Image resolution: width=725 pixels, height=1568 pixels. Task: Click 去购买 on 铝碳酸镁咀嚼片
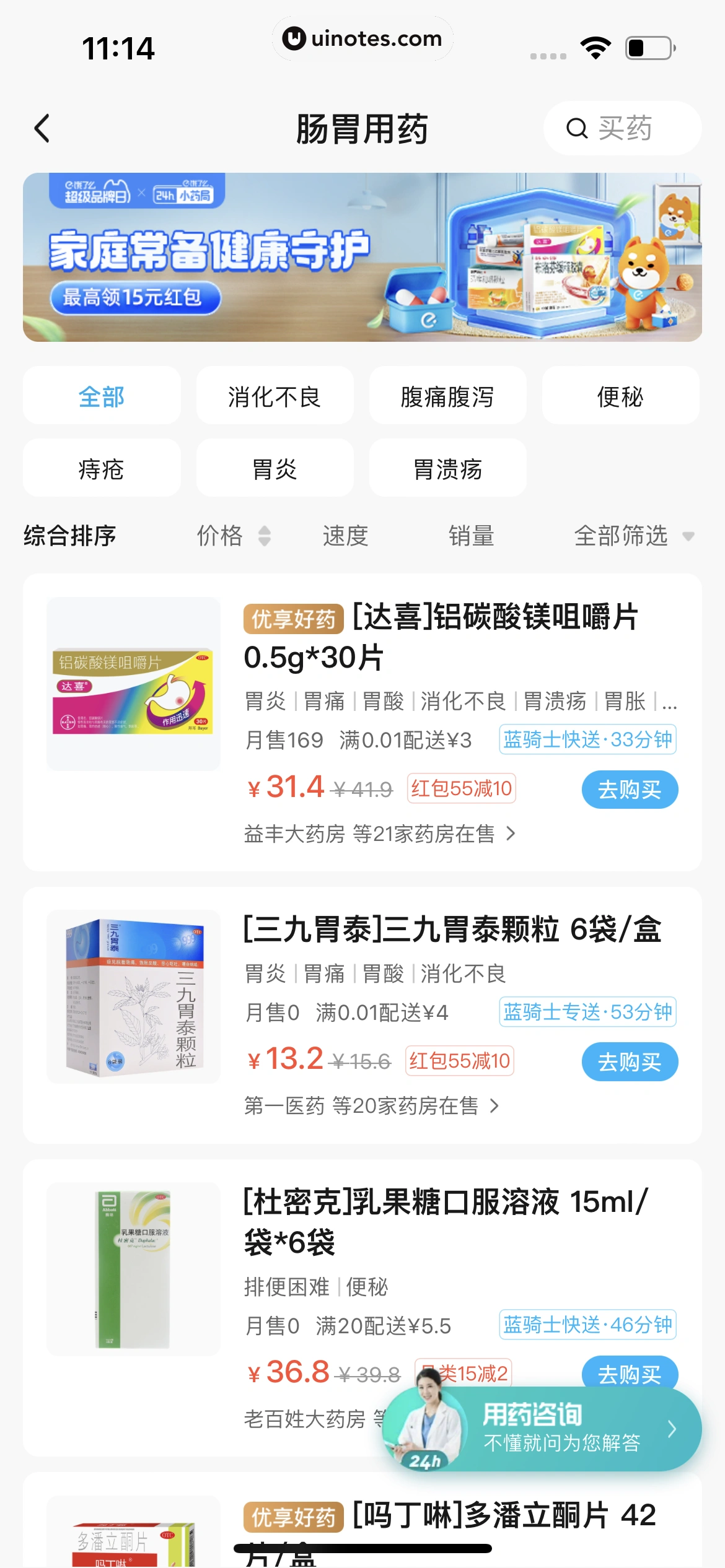[629, 789]
